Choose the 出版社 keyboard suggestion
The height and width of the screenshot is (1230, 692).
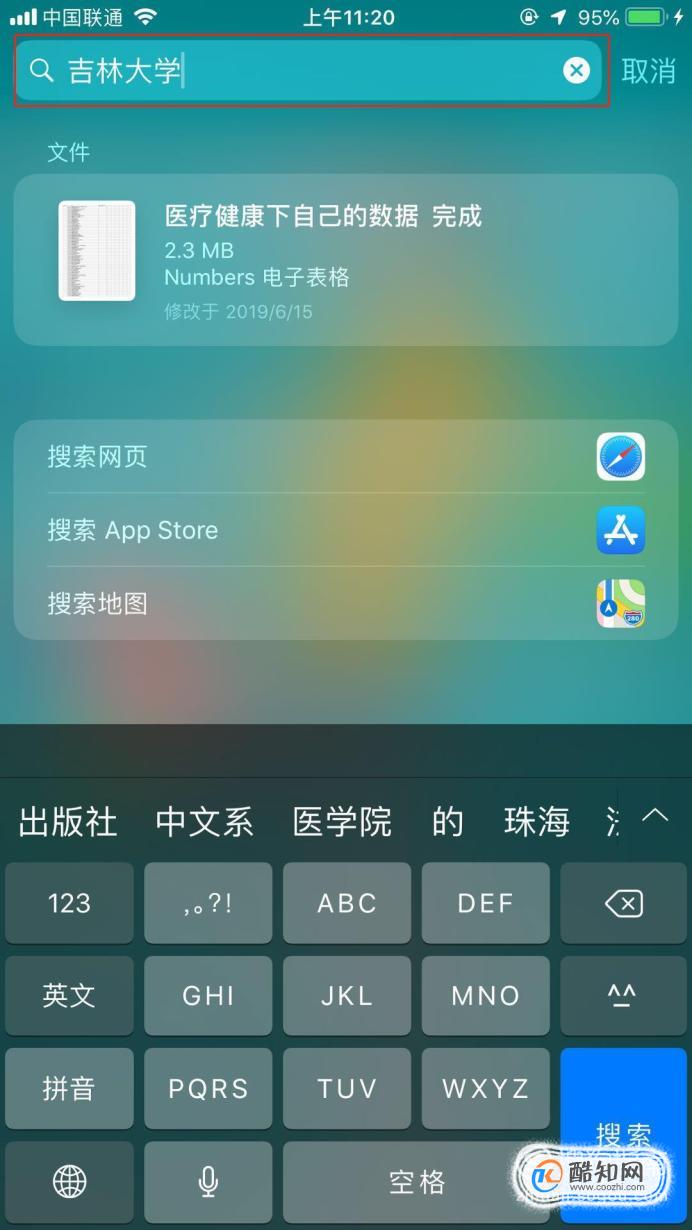pos(68,822)
